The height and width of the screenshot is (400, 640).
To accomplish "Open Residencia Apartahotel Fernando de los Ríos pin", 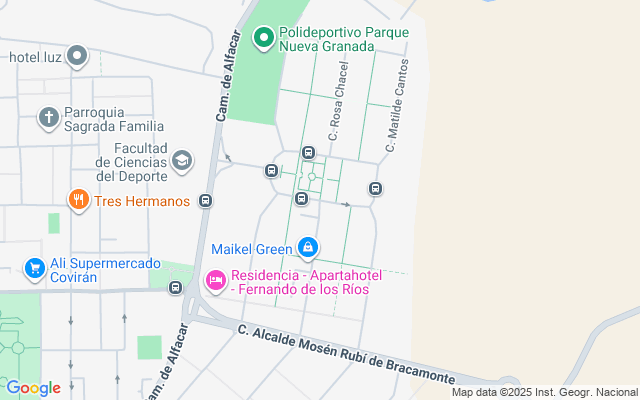I will coord(215,281).
